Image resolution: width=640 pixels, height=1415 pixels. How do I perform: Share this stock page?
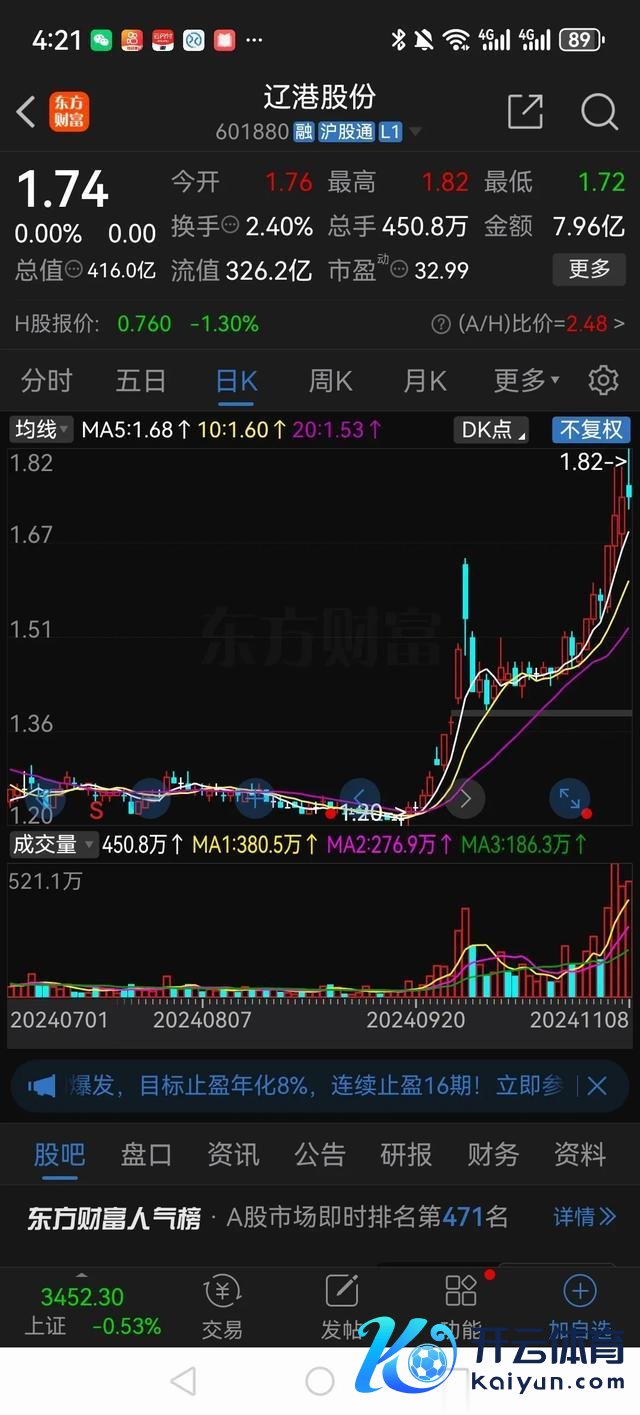[525, 111]
